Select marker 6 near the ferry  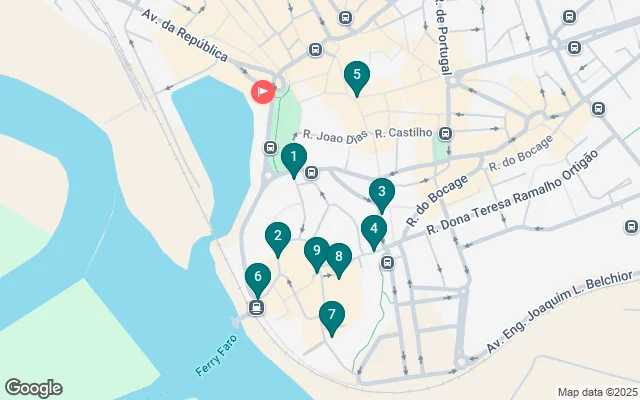point(257,278)
